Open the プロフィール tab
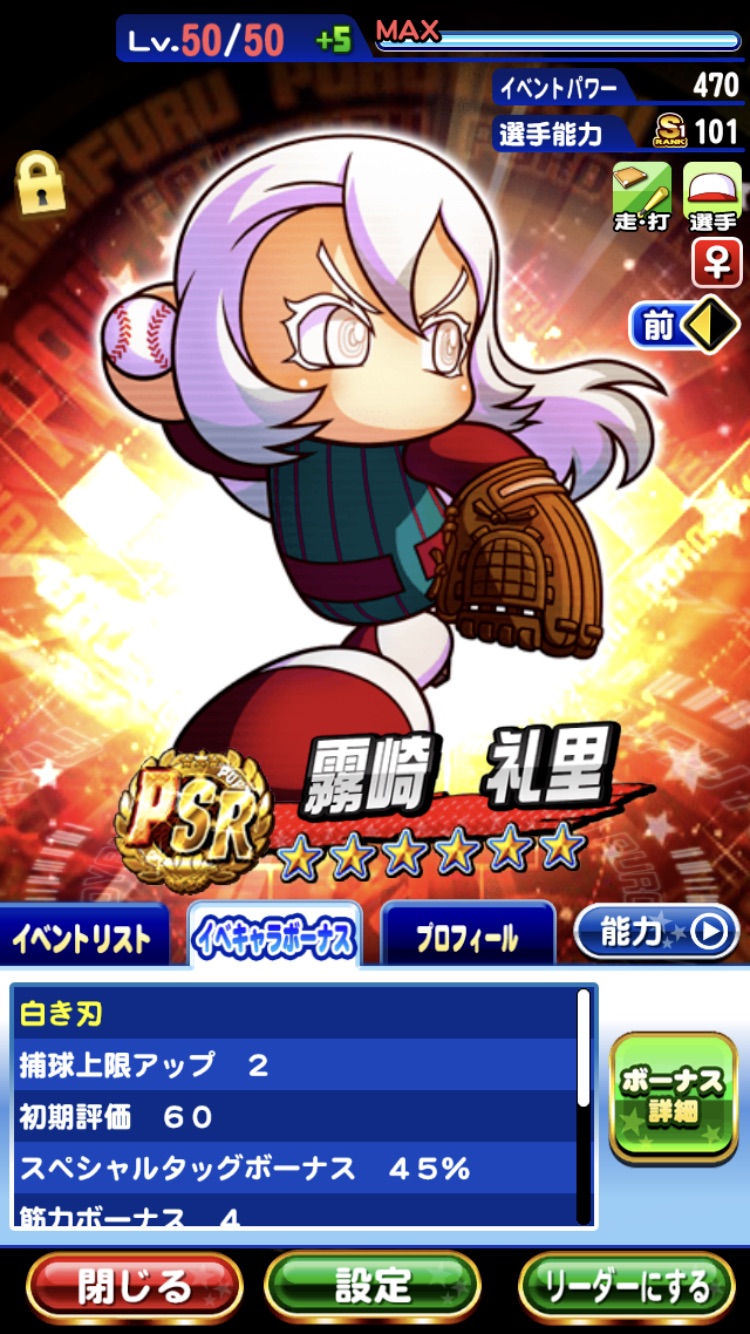The image size is (750, 1334). [468, 936]
